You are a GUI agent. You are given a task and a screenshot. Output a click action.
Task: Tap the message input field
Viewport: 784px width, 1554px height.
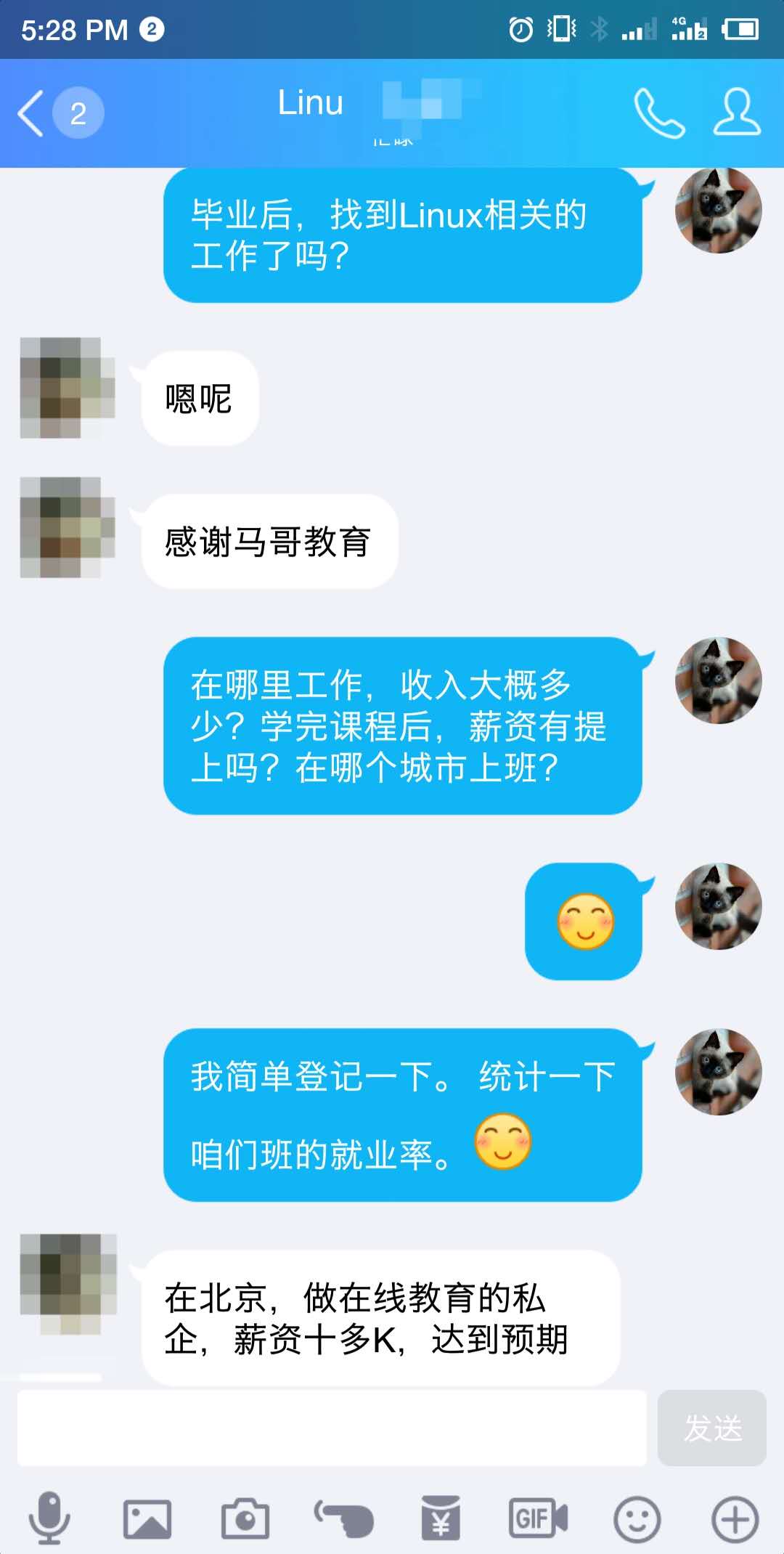pyautogui.click(x=332, y=1428)
